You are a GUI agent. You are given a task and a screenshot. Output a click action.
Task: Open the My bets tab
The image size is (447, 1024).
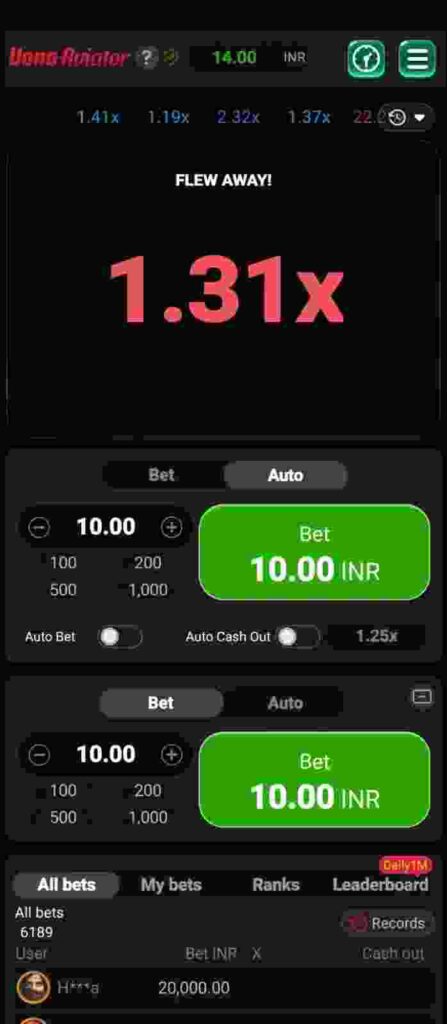click(x=171, y=885)
